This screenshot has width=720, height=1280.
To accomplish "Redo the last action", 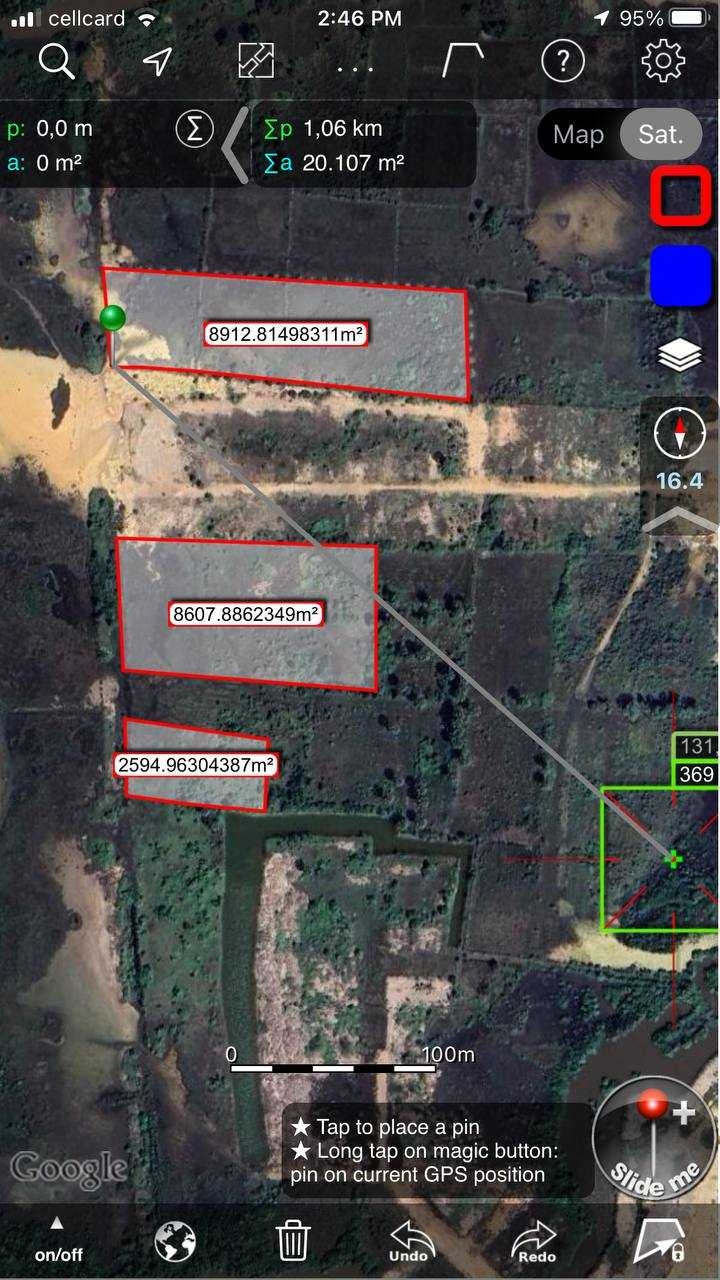I will 533,1242.
